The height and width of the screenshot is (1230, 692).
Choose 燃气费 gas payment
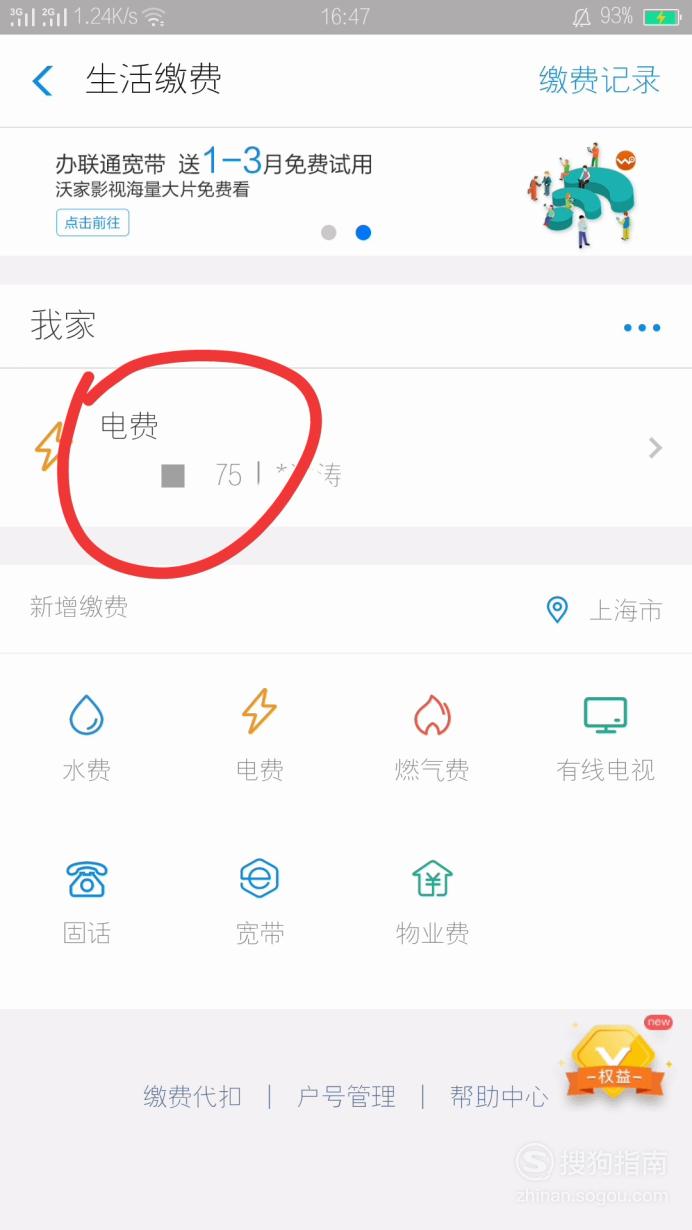(432, 738)
